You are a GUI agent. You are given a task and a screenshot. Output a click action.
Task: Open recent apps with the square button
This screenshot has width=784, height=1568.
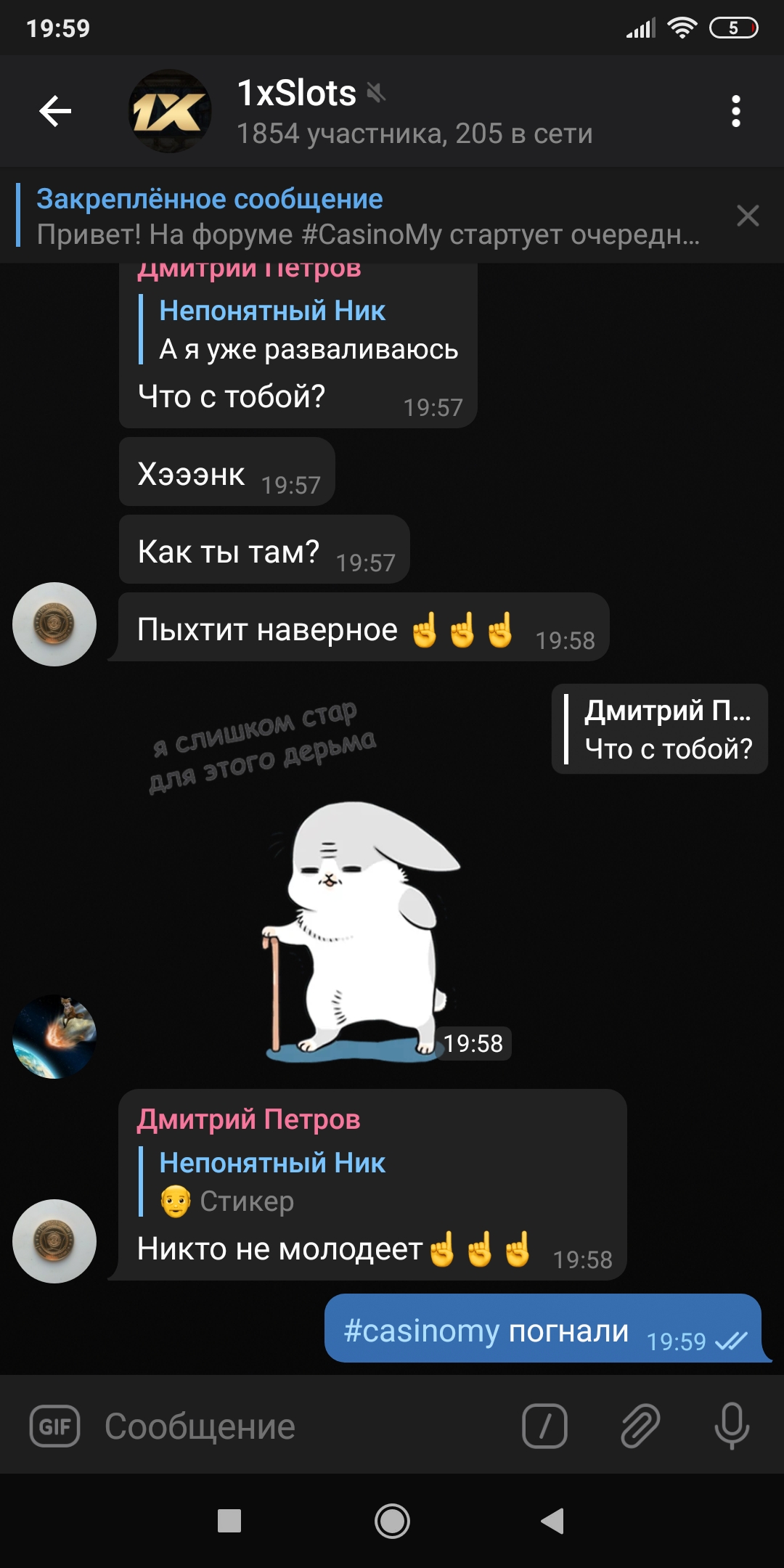[x=229, y=1521]
